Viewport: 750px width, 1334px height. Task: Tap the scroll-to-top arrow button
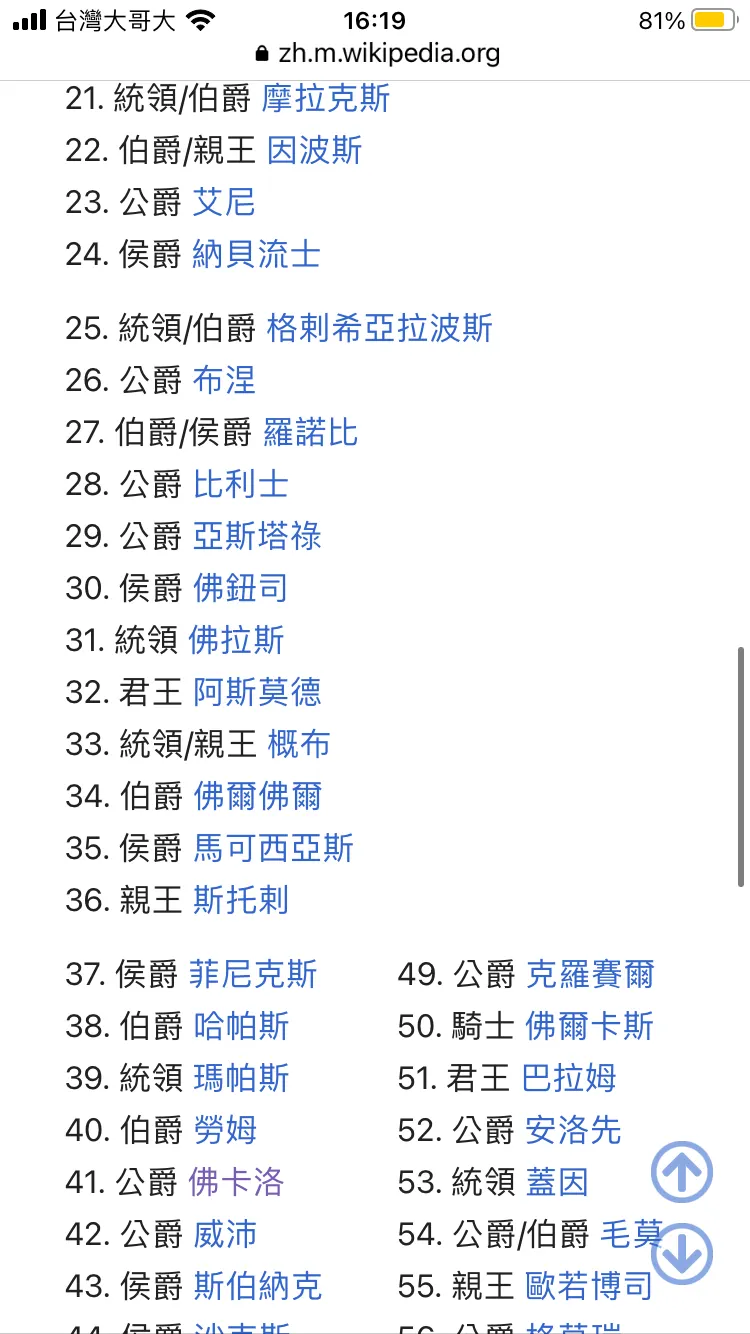(x=682, y=1172)
